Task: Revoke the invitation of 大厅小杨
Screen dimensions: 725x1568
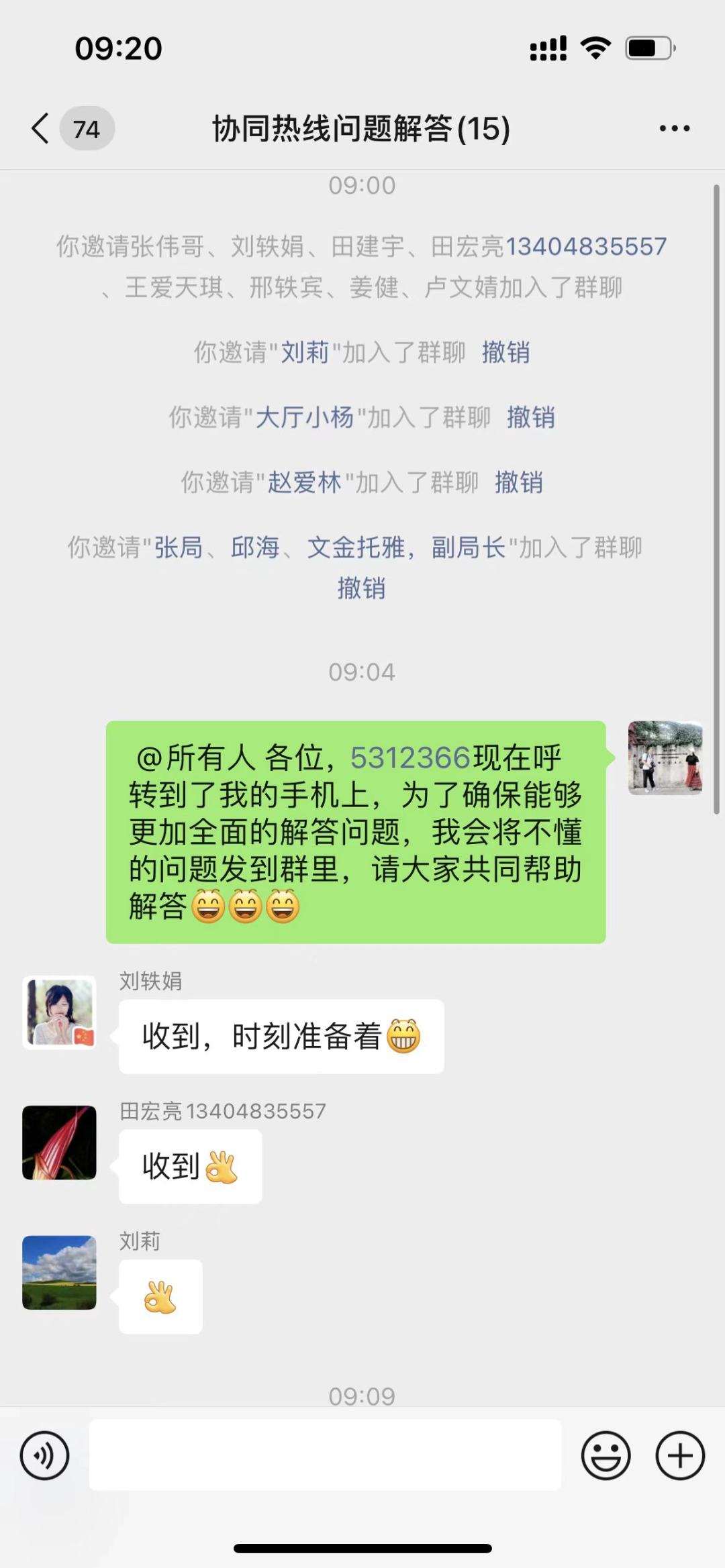Action: pos(530,417)
